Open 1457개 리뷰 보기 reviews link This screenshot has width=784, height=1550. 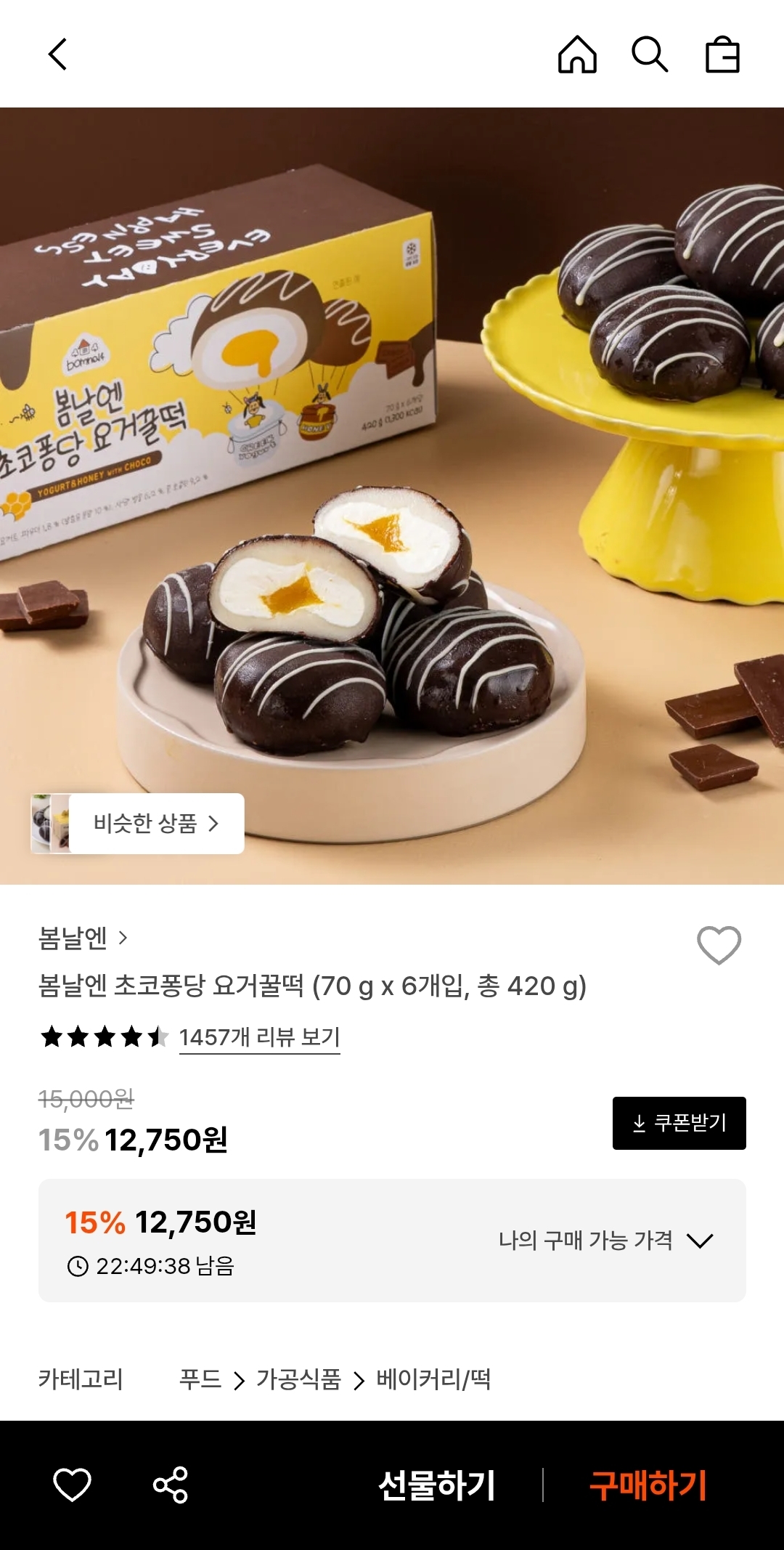[259, 1037]
